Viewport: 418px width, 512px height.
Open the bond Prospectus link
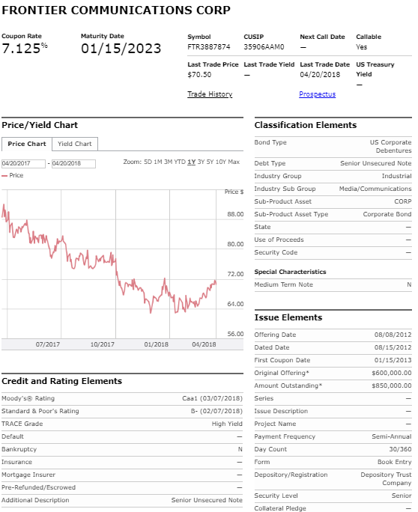(317, 94)
